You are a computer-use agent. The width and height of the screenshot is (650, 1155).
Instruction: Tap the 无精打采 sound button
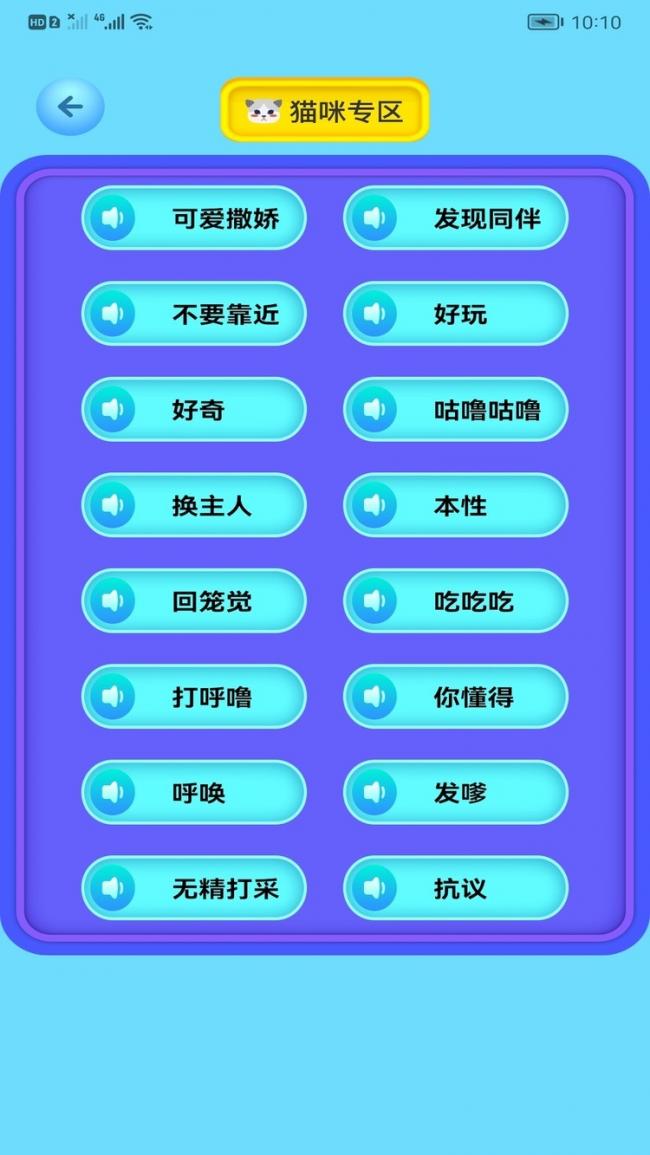[x=194, y=888]
